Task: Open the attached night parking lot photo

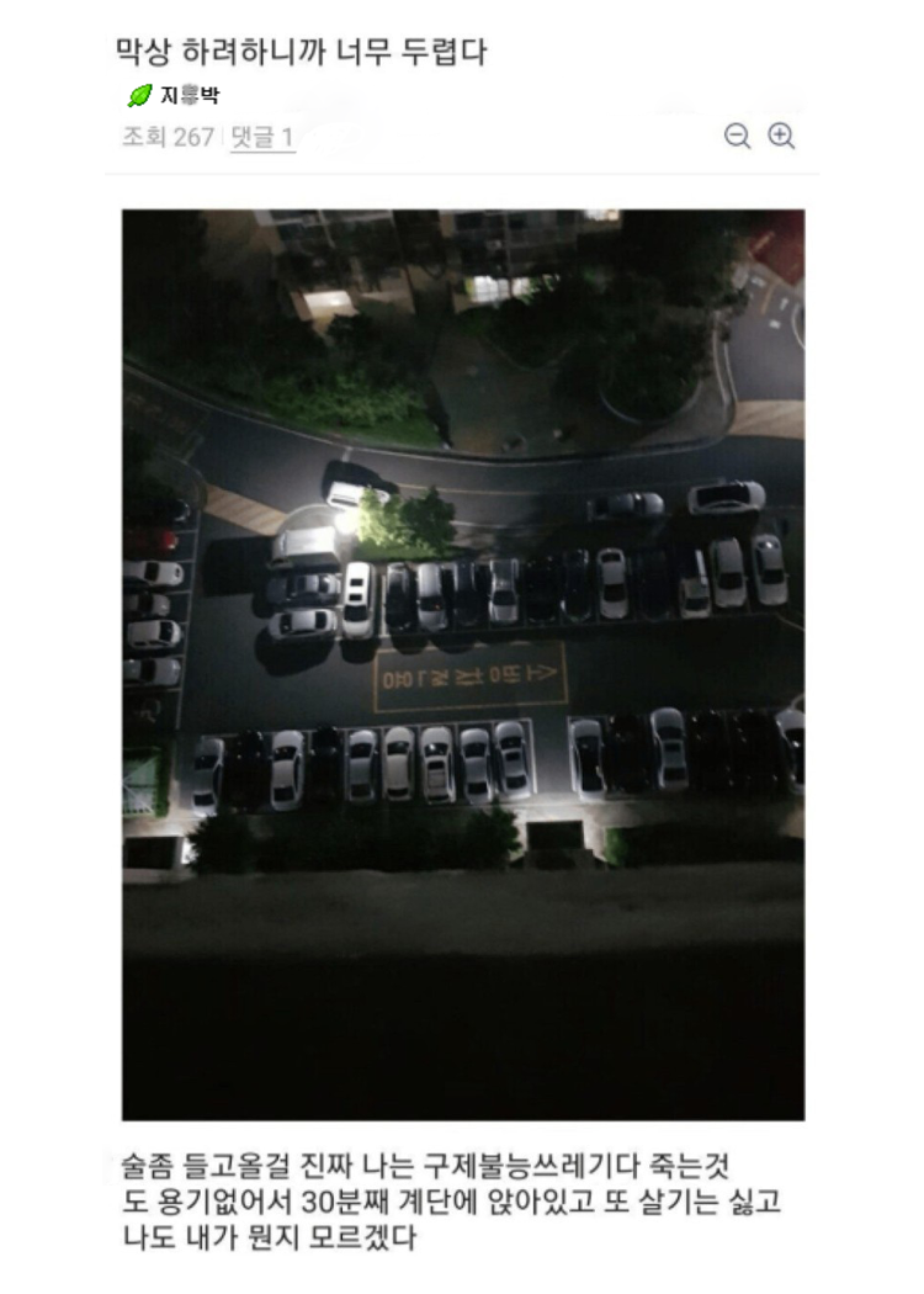Action: (463, 664)
